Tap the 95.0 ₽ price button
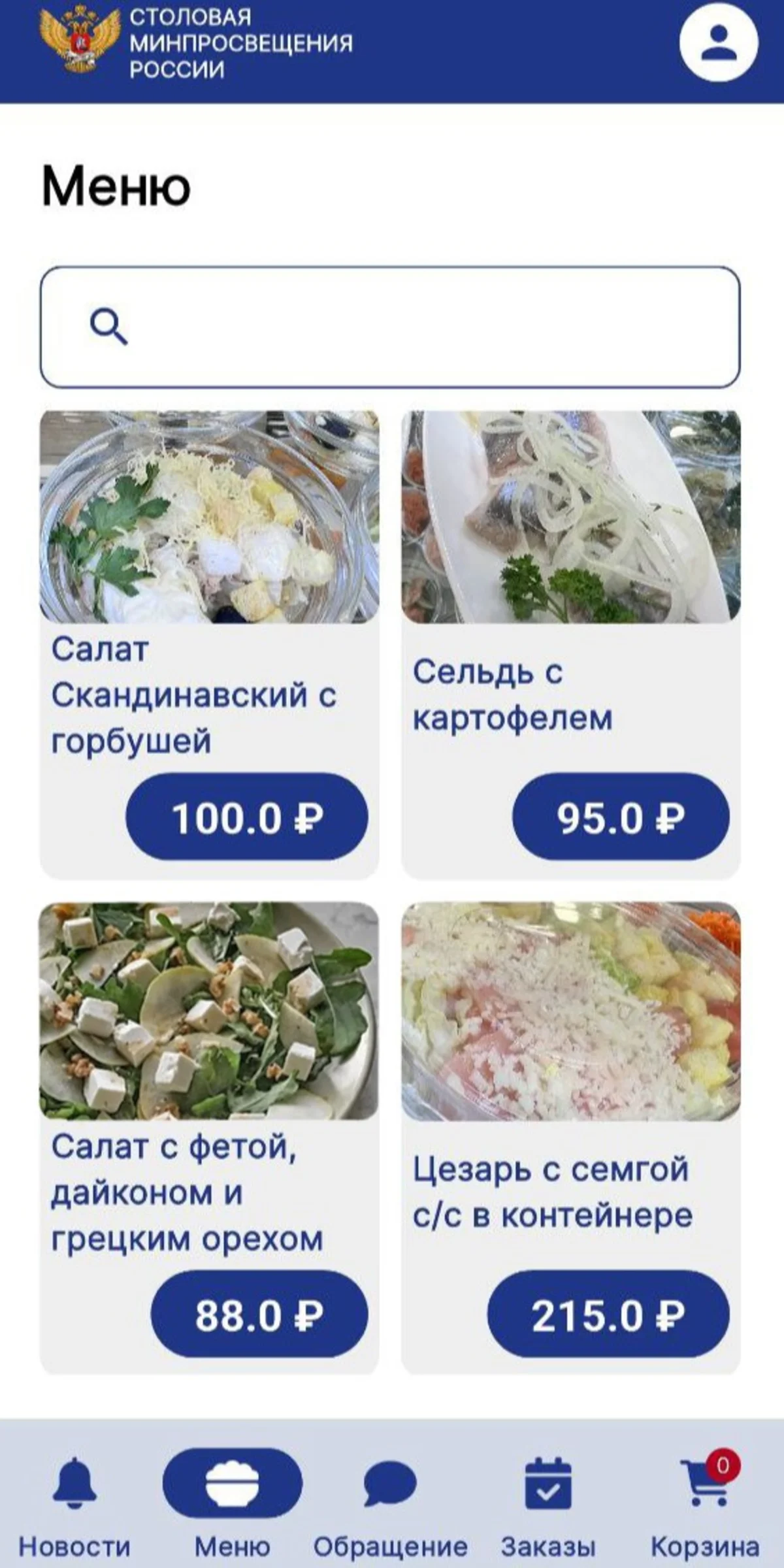Image resolution: width=784 pixels, height=1568 pixels. (620, 817)
